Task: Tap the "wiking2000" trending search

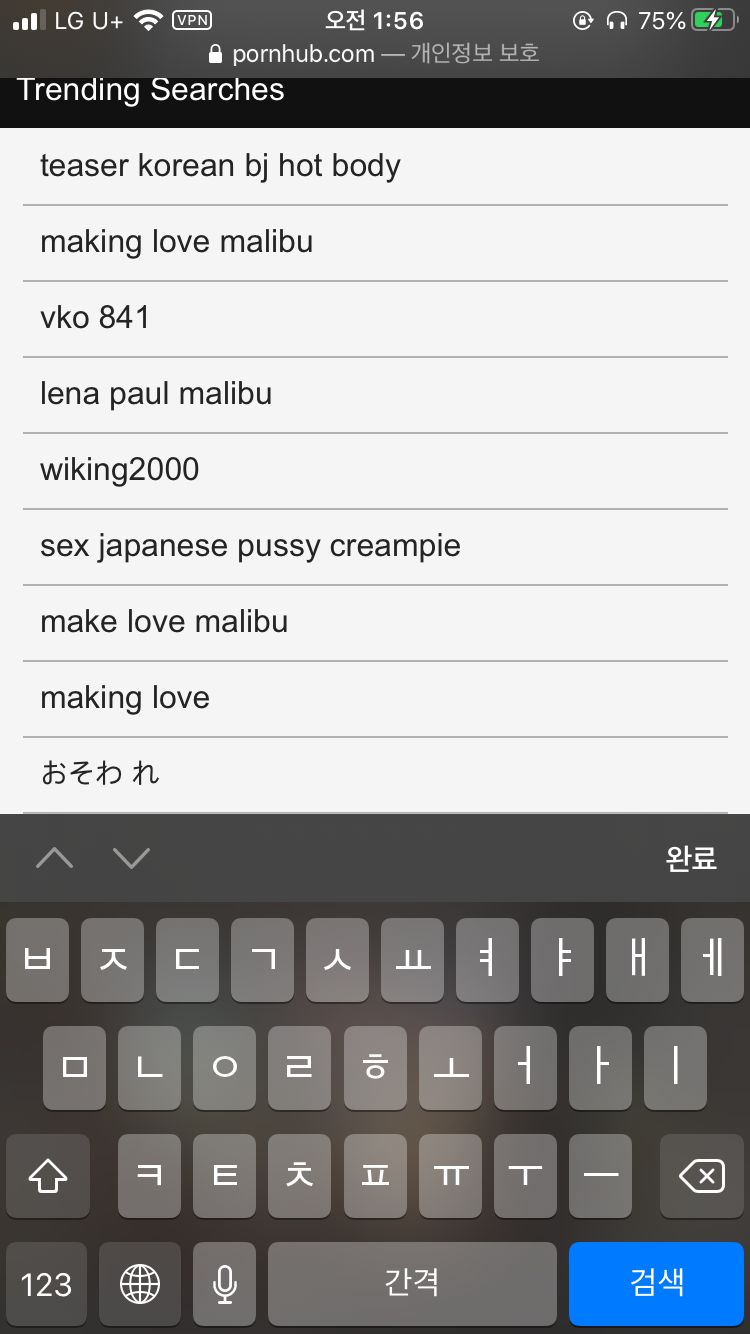Action: (375, 471)
